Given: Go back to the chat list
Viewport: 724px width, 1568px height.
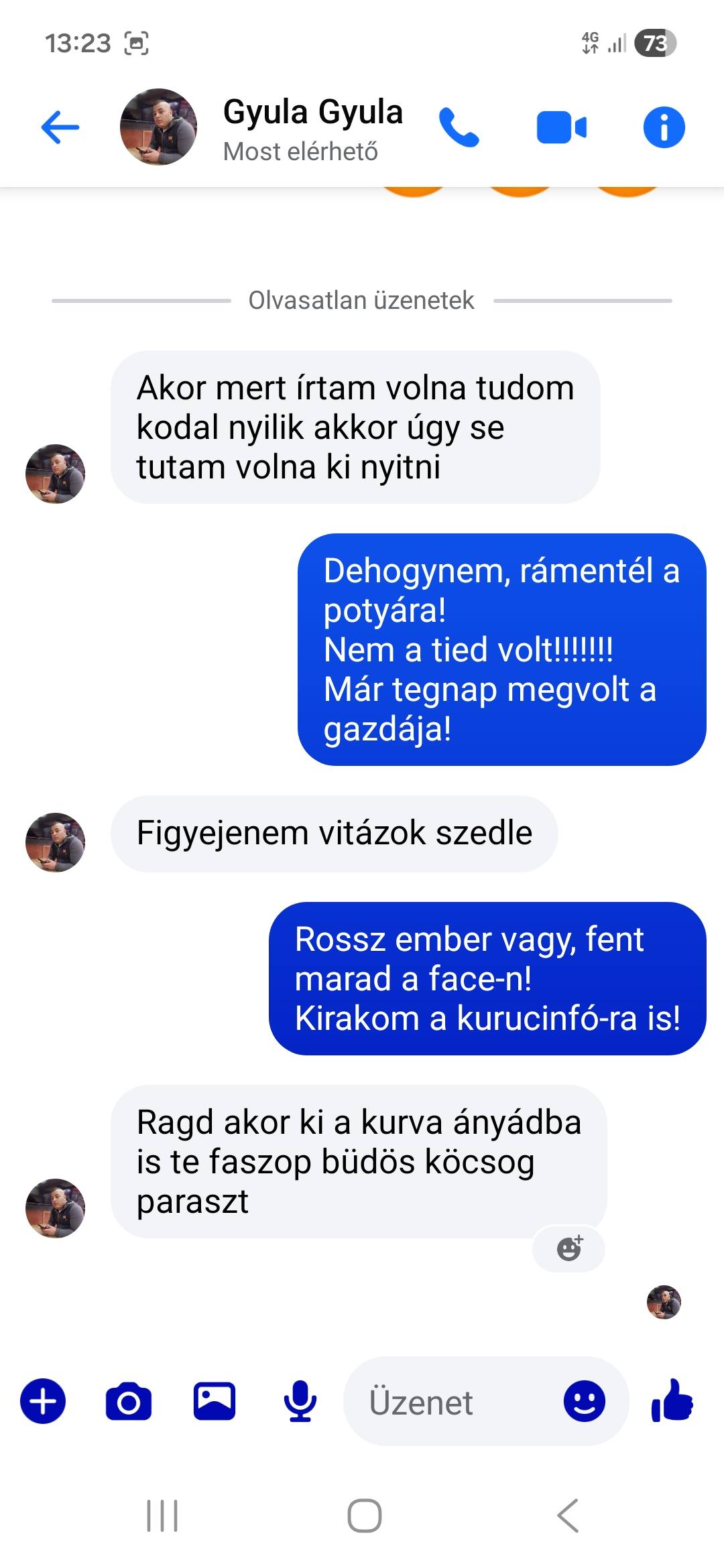Looking at the screenshot, I should tap(60, 127).
